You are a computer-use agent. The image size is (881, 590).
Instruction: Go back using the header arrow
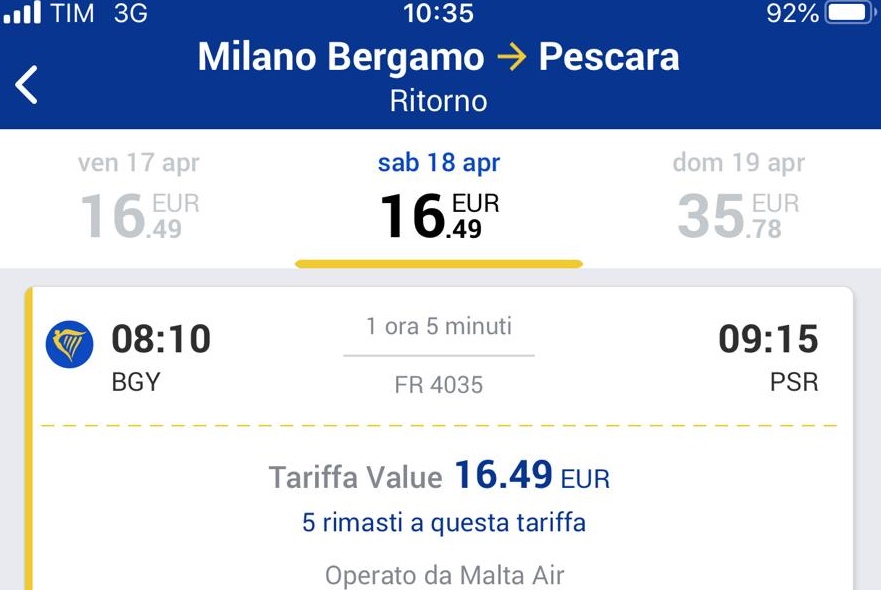(x=27, y=85)
